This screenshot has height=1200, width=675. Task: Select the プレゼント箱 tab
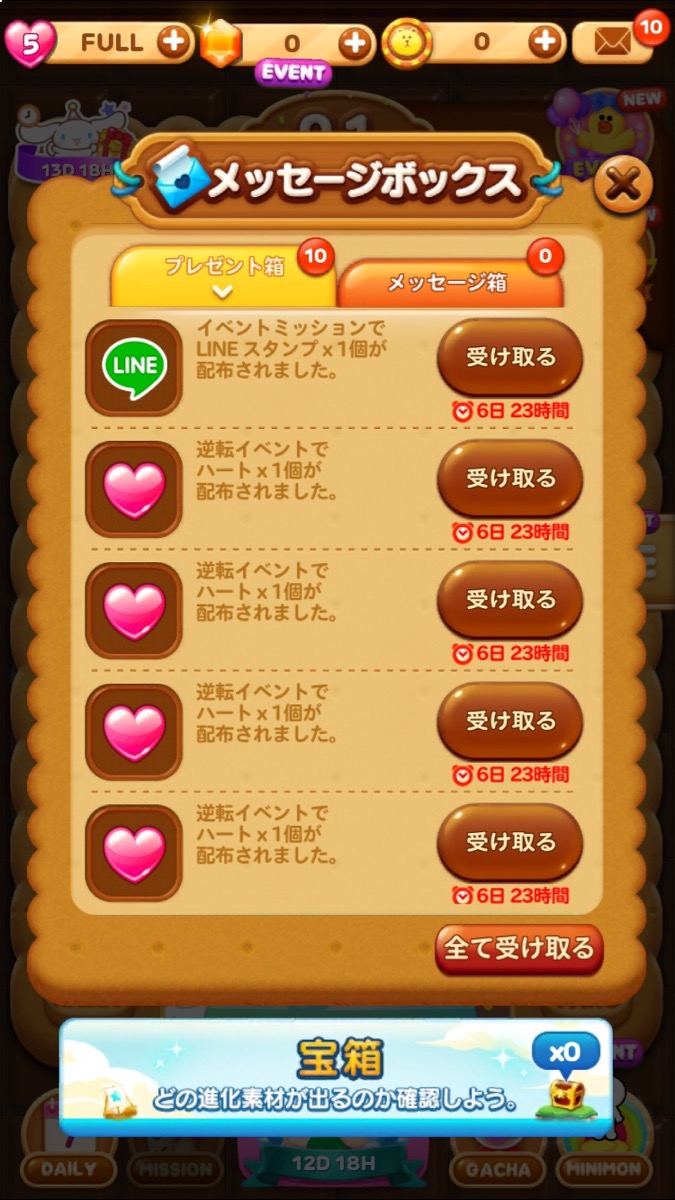pyautogui.click(x=224, y=273)
